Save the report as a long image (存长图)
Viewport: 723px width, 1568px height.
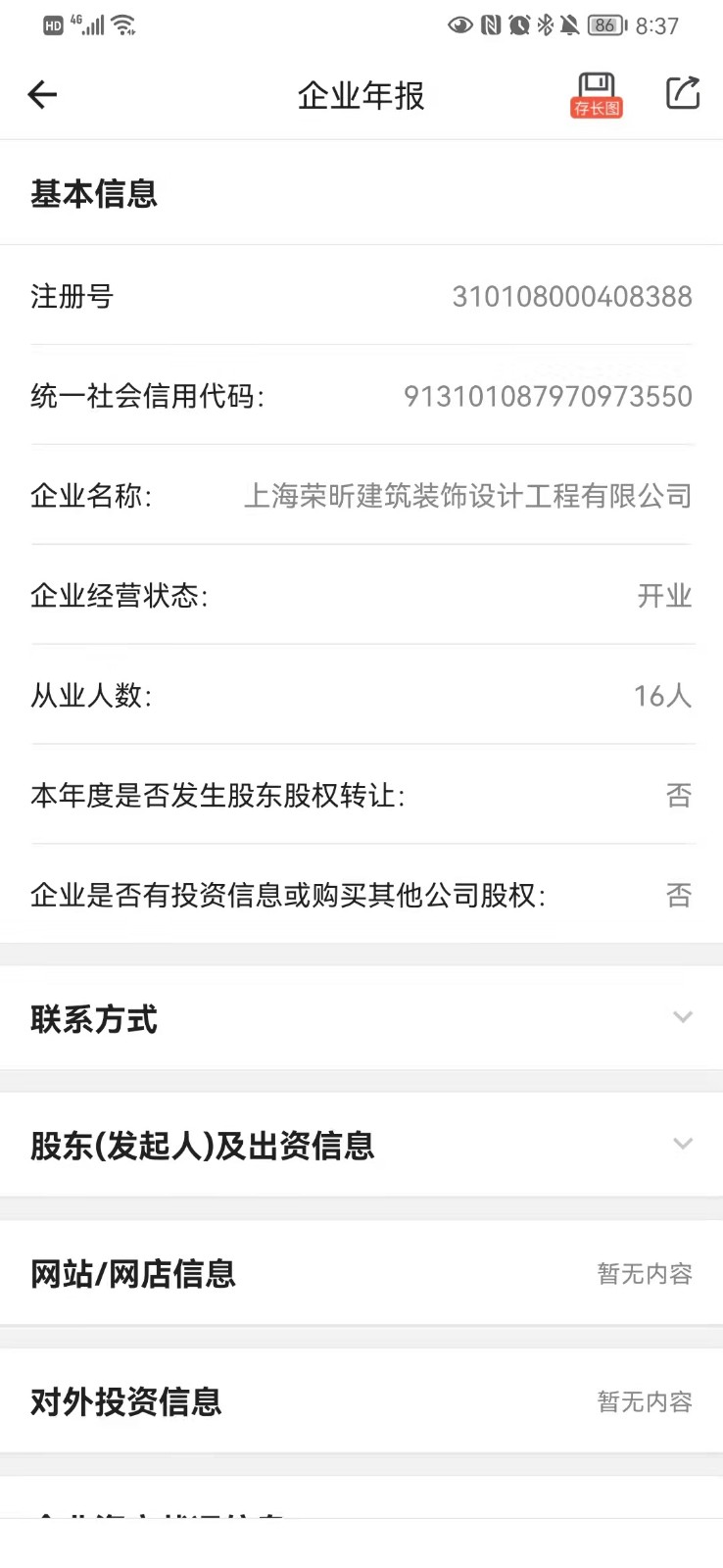click(x=597, y=95)
